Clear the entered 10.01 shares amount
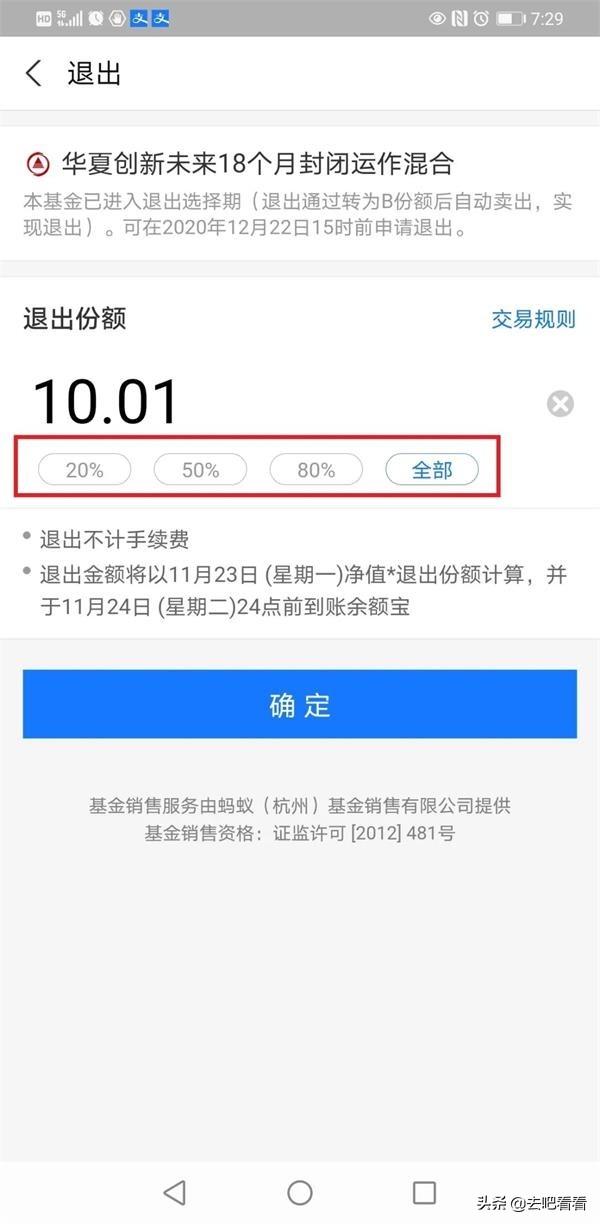 [560, 404]
